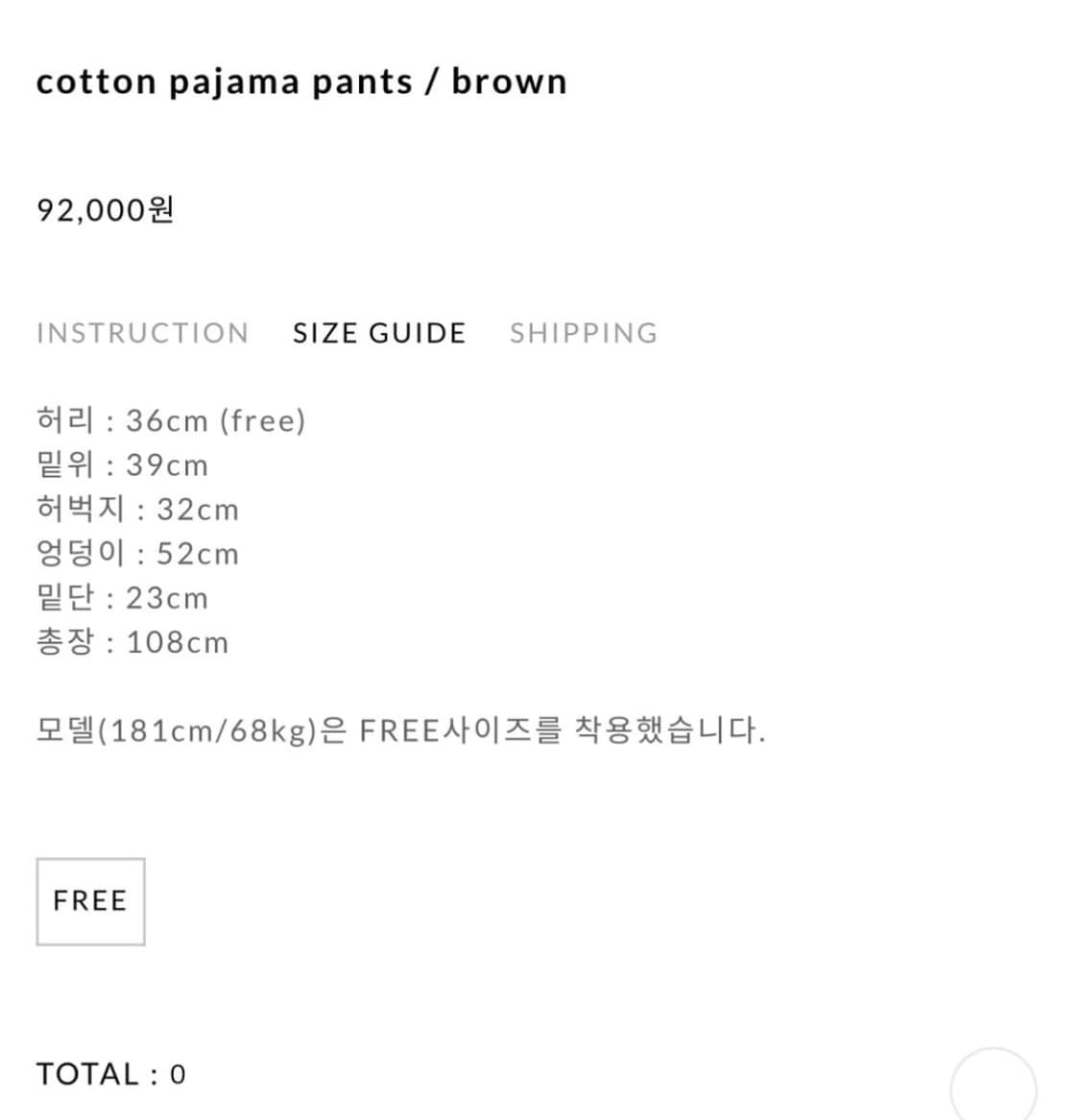Click the model info text about 181cm/68kg
The height and width of the screenshot is (1120, 1080).
(401, 729)
